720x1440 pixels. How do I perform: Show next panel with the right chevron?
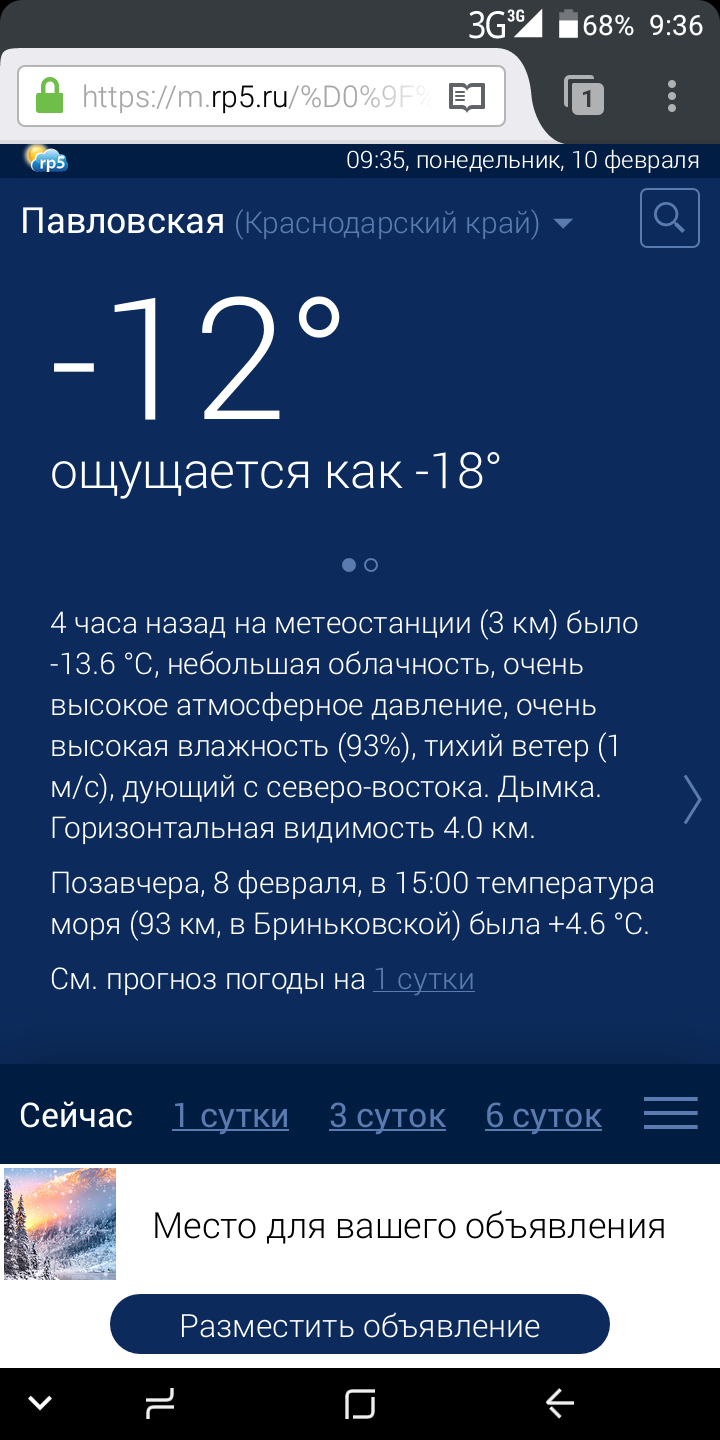pos(692,799)
